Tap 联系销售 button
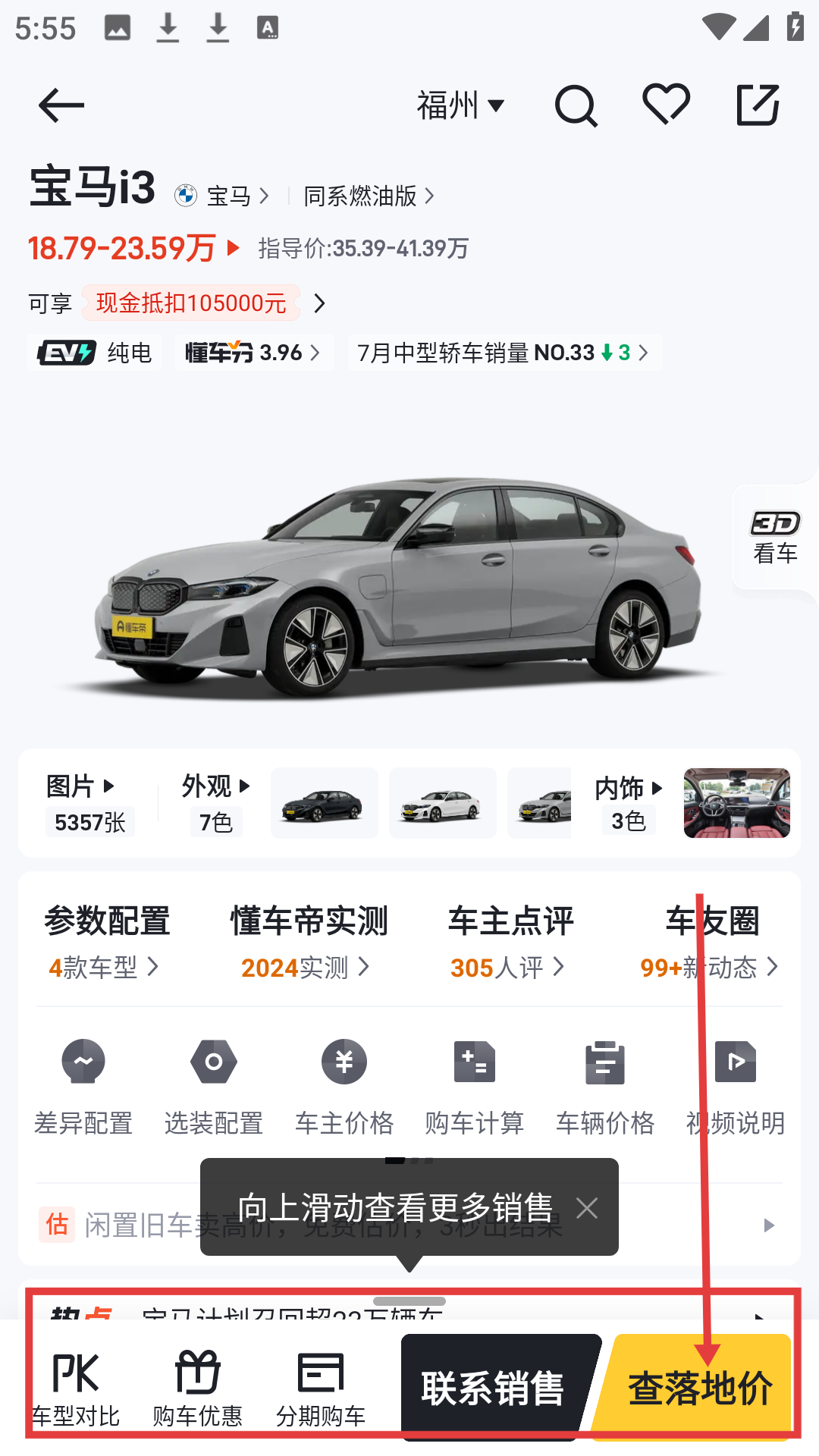Viewport: 819px width, 1456px height. pos(493,1388)
